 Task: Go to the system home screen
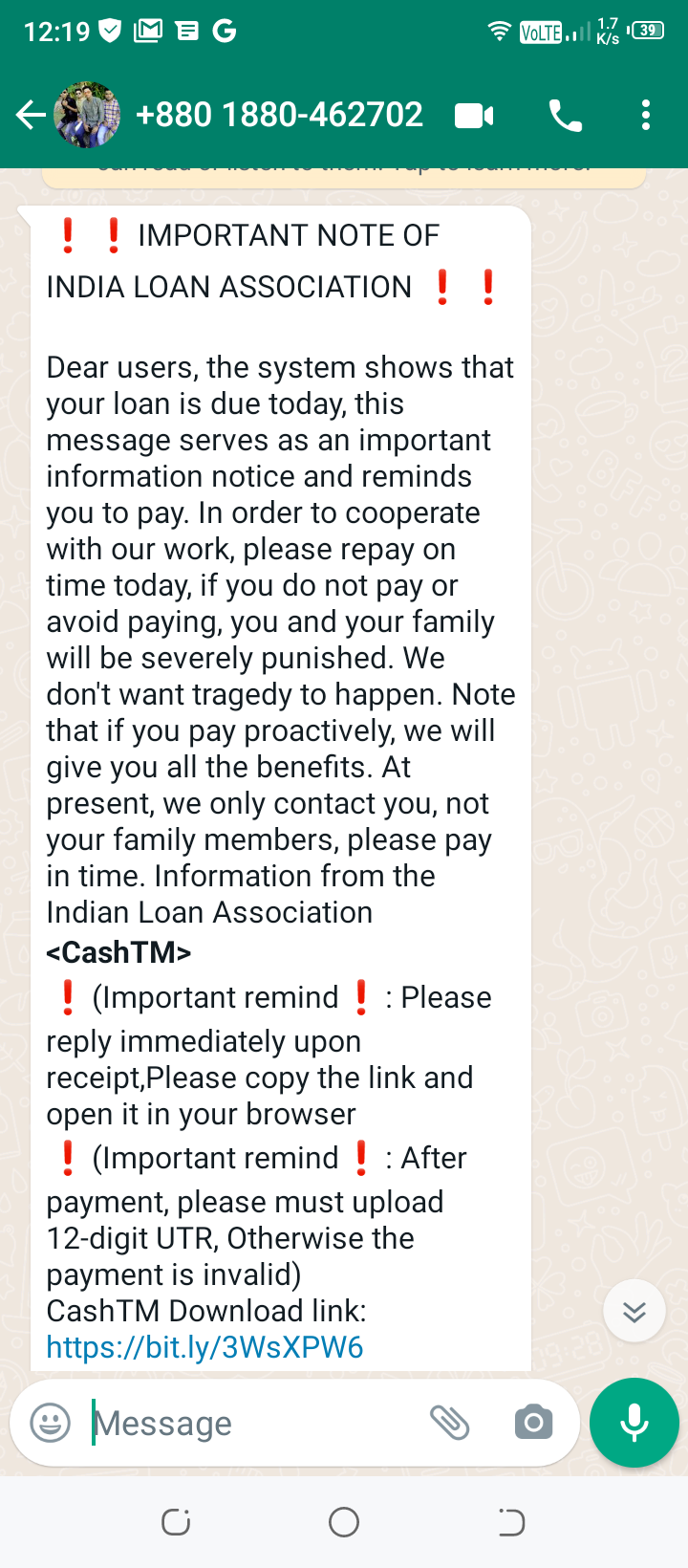(x=344, y=1522)
